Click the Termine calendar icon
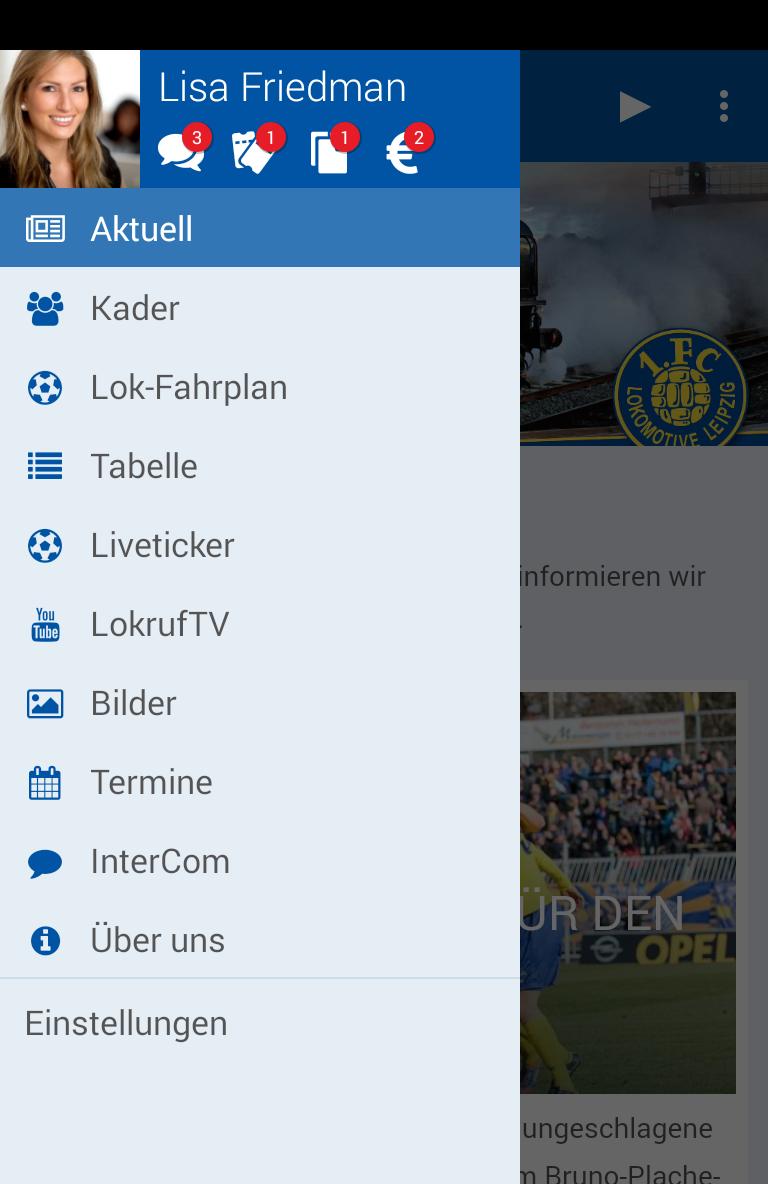 tap(44, 781)
